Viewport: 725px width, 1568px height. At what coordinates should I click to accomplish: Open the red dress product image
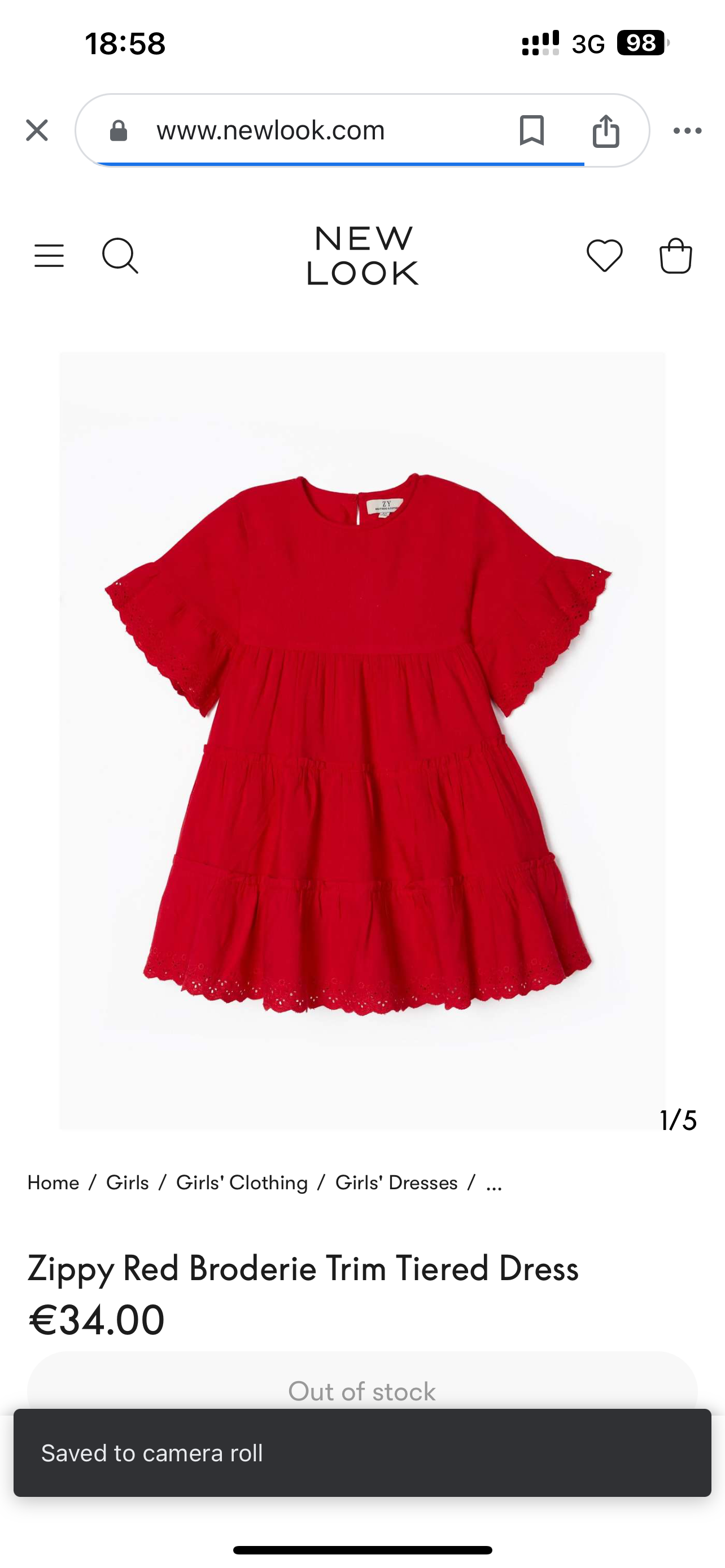click(362, 739)
